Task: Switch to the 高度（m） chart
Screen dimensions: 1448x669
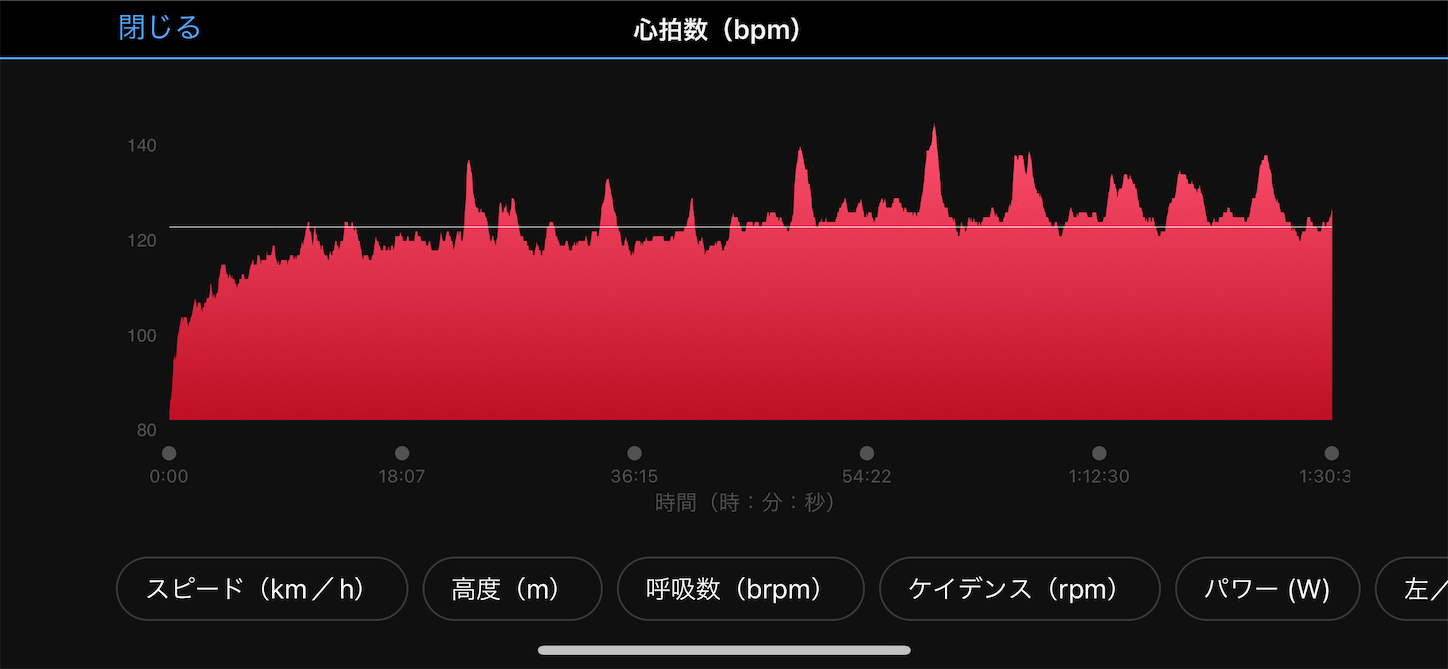Action: point(512,589)
